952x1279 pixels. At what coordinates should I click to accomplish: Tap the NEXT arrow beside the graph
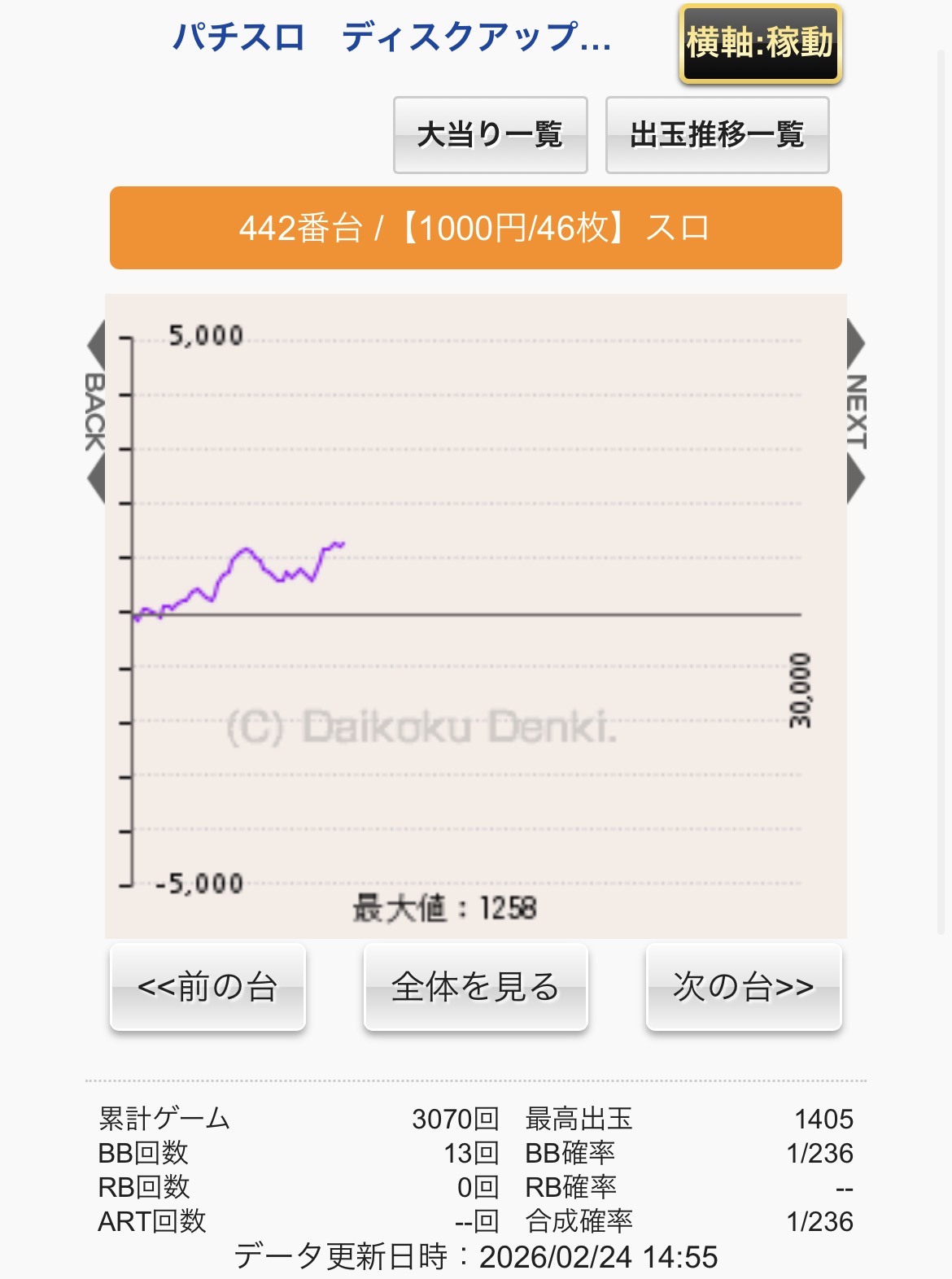tap(856, 412)
